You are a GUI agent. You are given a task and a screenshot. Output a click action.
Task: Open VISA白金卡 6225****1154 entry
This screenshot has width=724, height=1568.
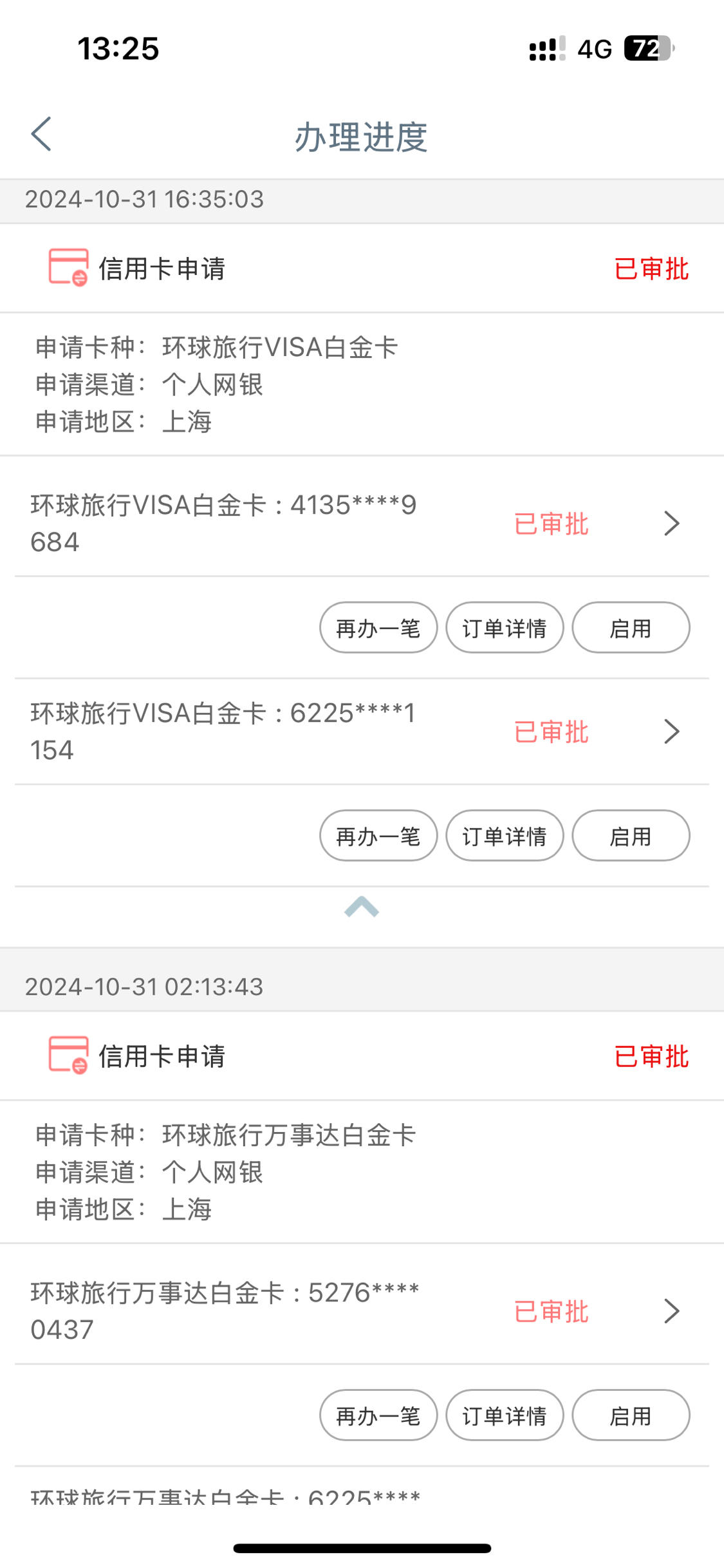tap(362, 732)
